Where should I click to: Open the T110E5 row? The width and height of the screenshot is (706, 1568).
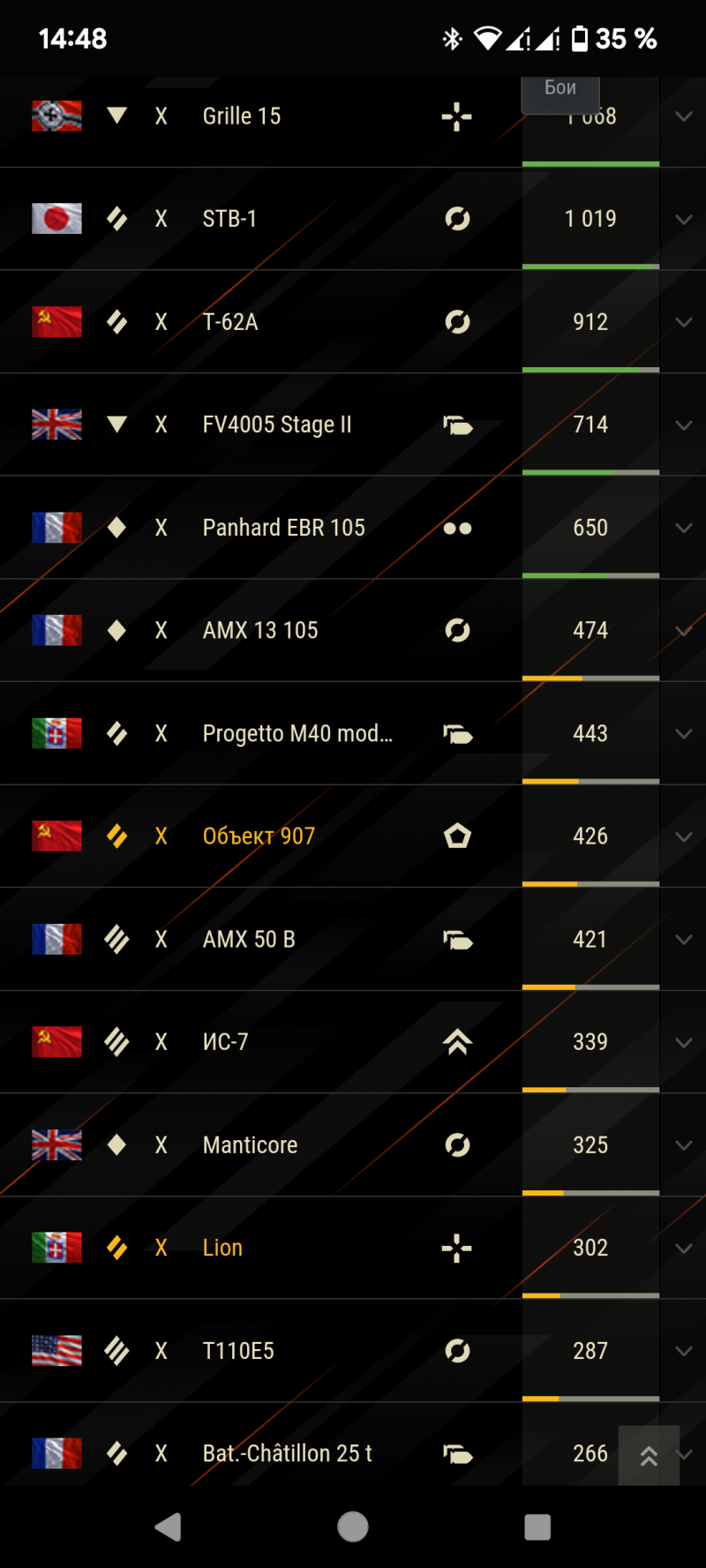click(x=353, y=1351)
